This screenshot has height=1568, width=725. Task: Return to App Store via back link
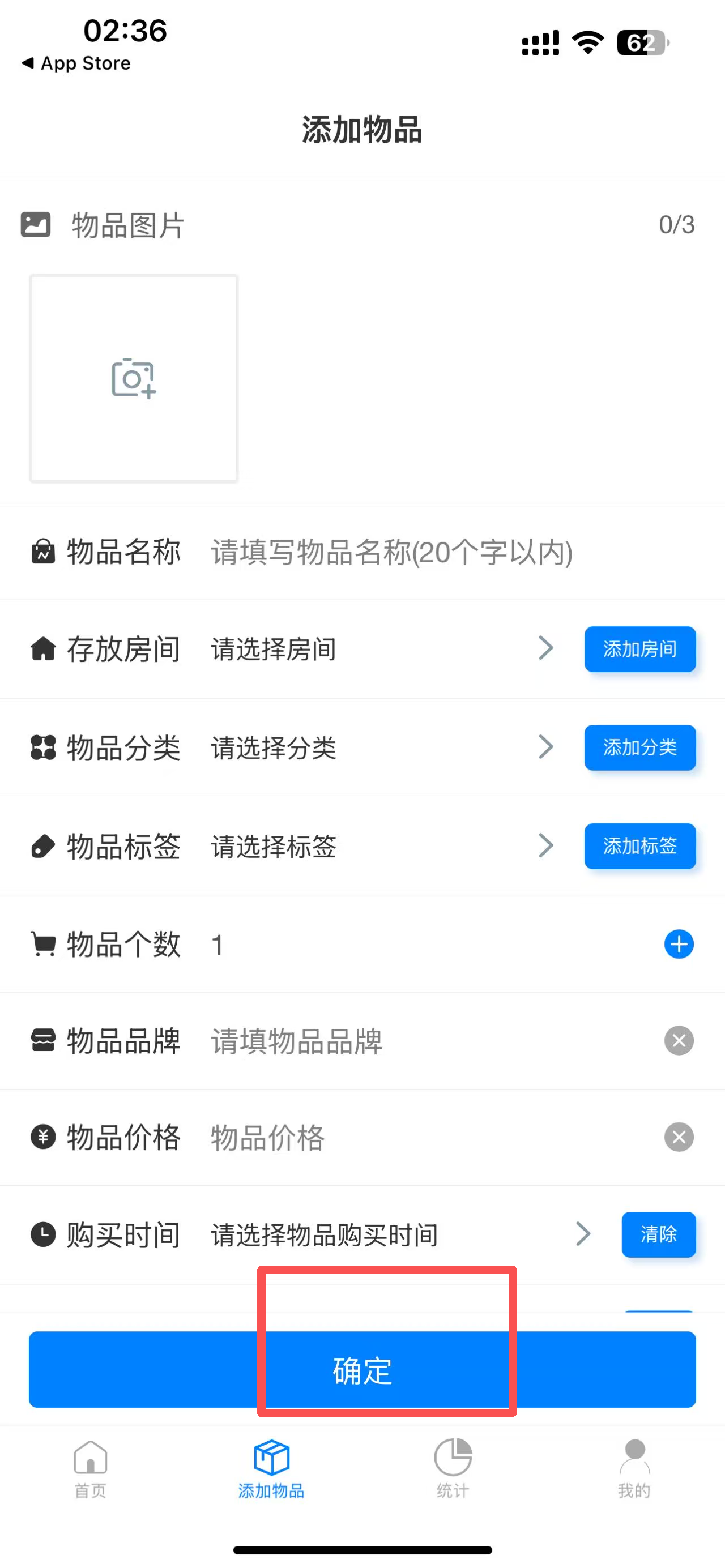[76, 63]
